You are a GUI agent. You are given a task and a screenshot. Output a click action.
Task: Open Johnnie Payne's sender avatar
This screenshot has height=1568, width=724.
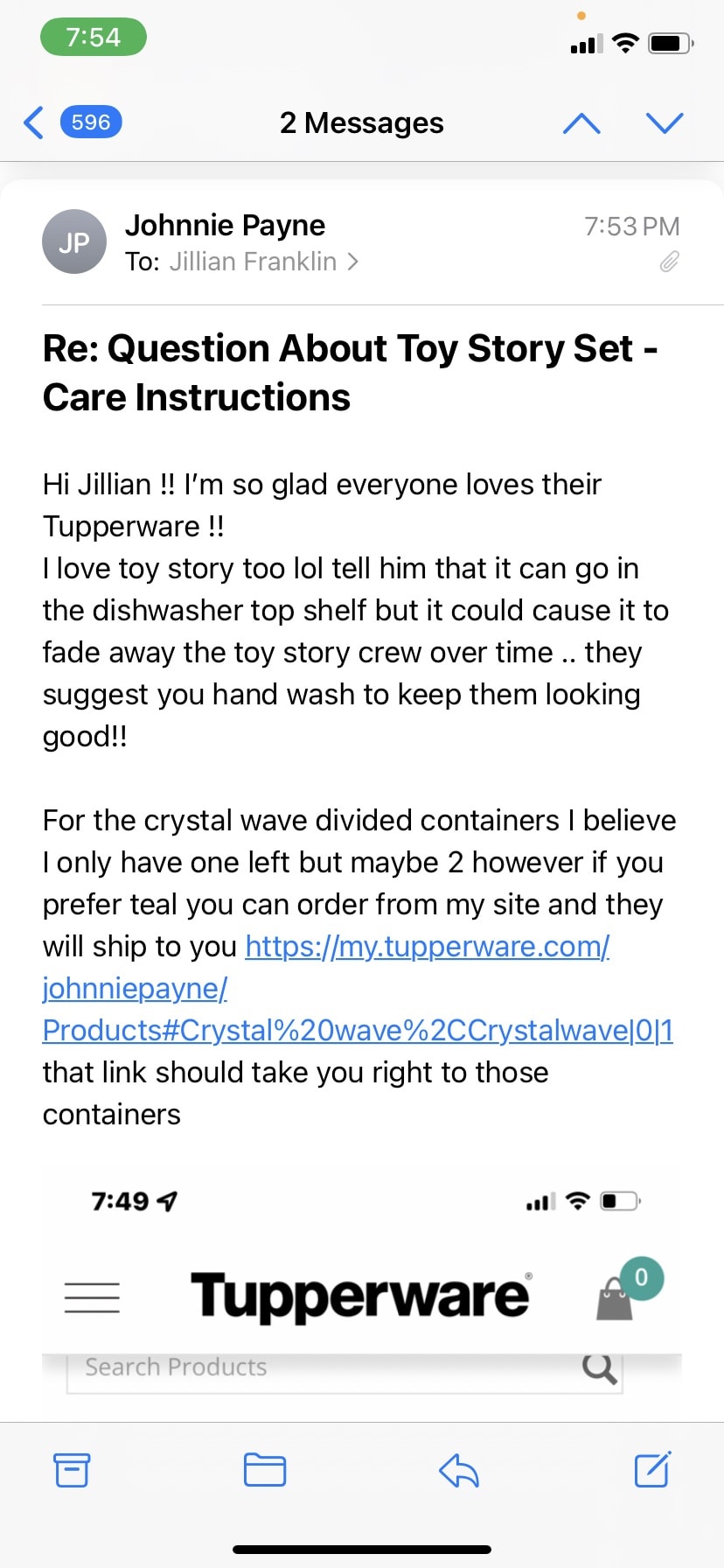(x=74, y=241)
